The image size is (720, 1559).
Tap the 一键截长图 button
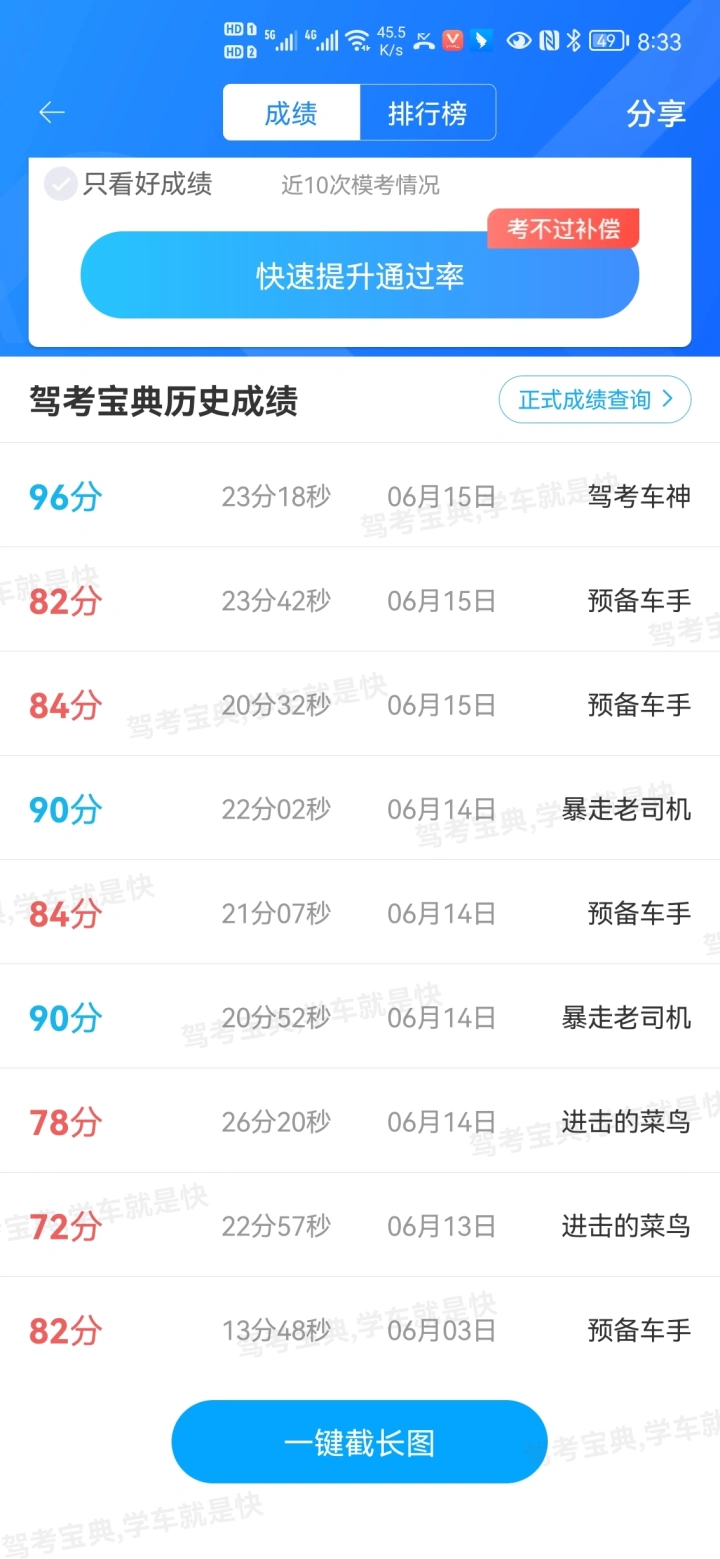click(360, 1442)
